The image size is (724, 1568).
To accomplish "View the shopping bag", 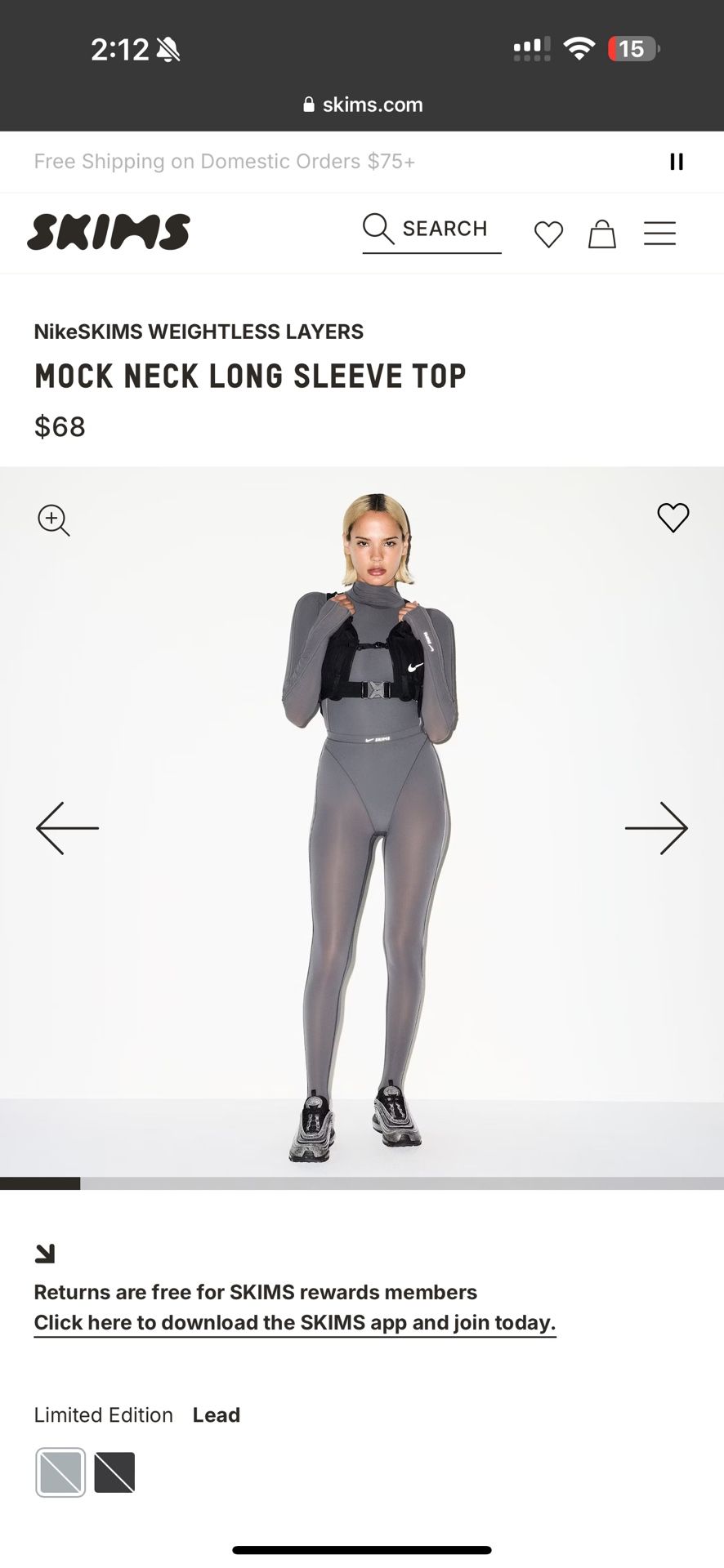I will 602,234.
